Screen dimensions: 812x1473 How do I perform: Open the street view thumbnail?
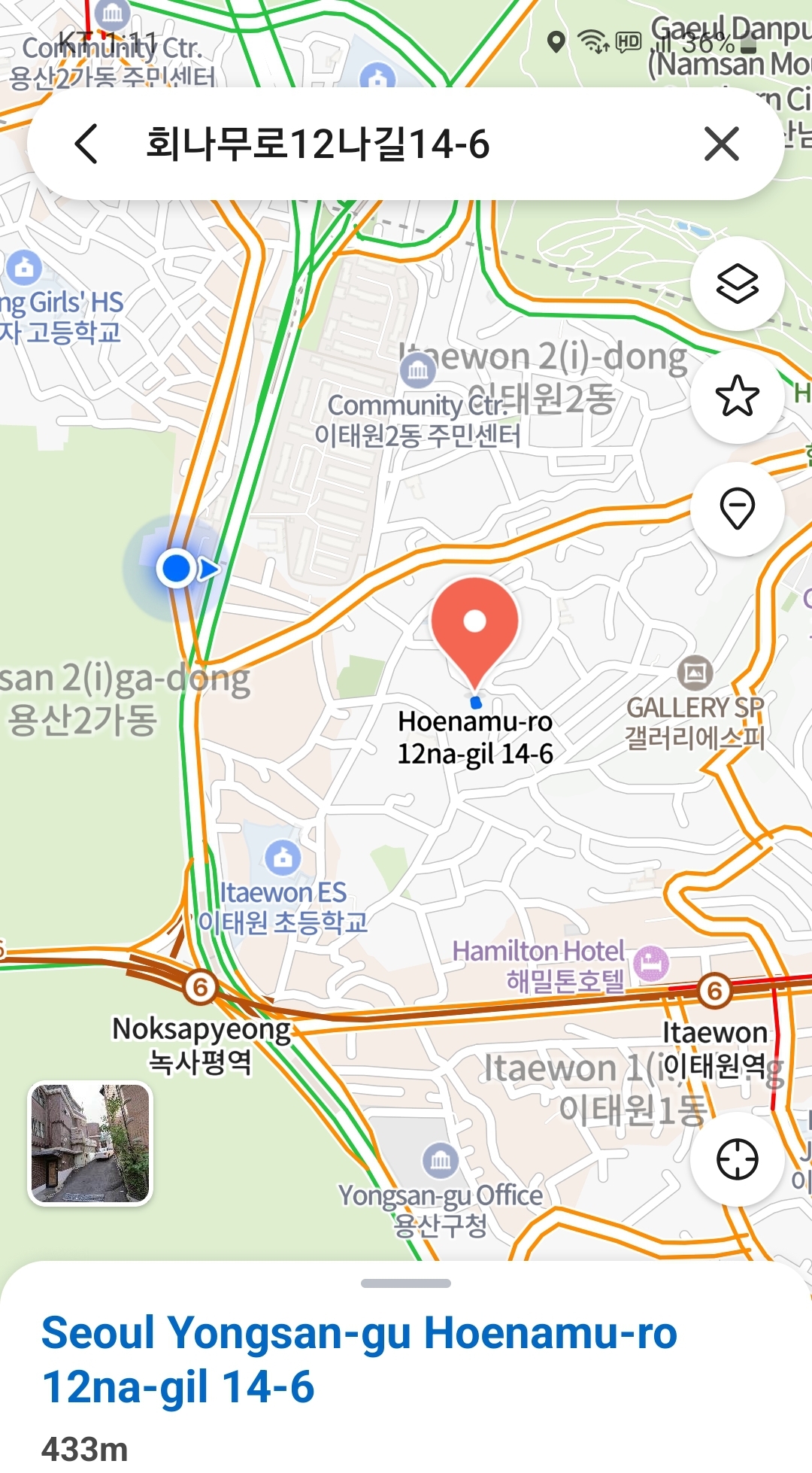[90, 1143]
